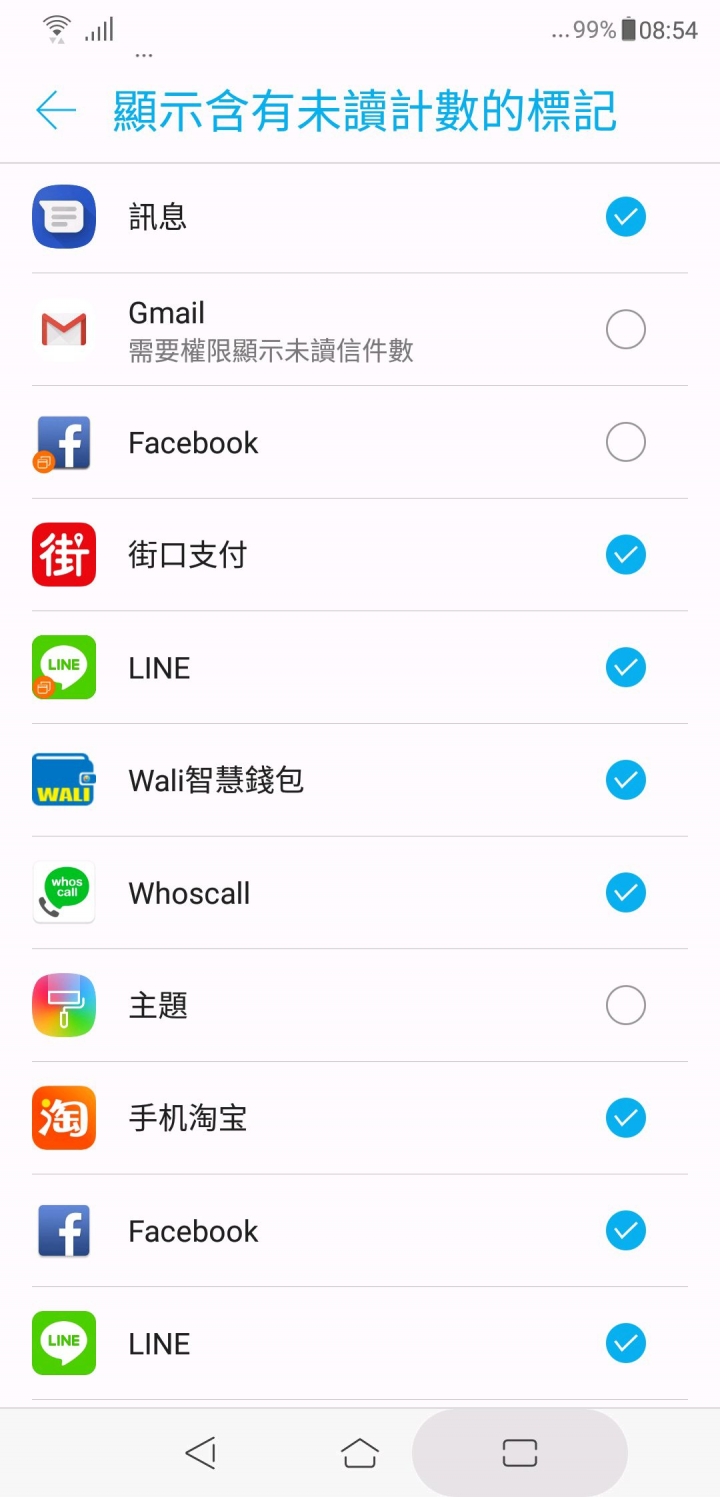The height and width of the screenshot is (1497, 720).
Task: Uncheck the Whoscall badge checkbox
Action: coord(626,892)
